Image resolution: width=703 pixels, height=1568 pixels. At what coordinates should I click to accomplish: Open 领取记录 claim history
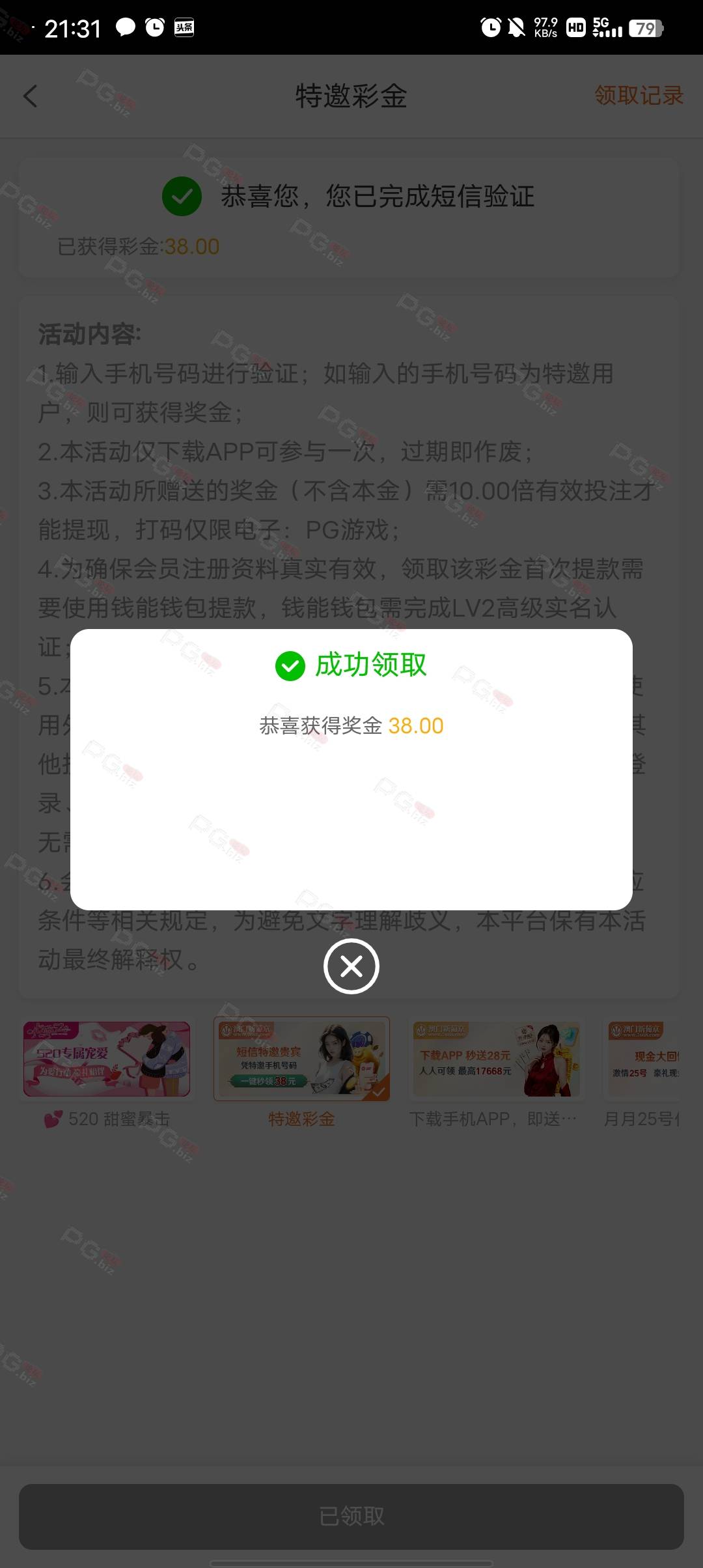[x=639, y=96]
